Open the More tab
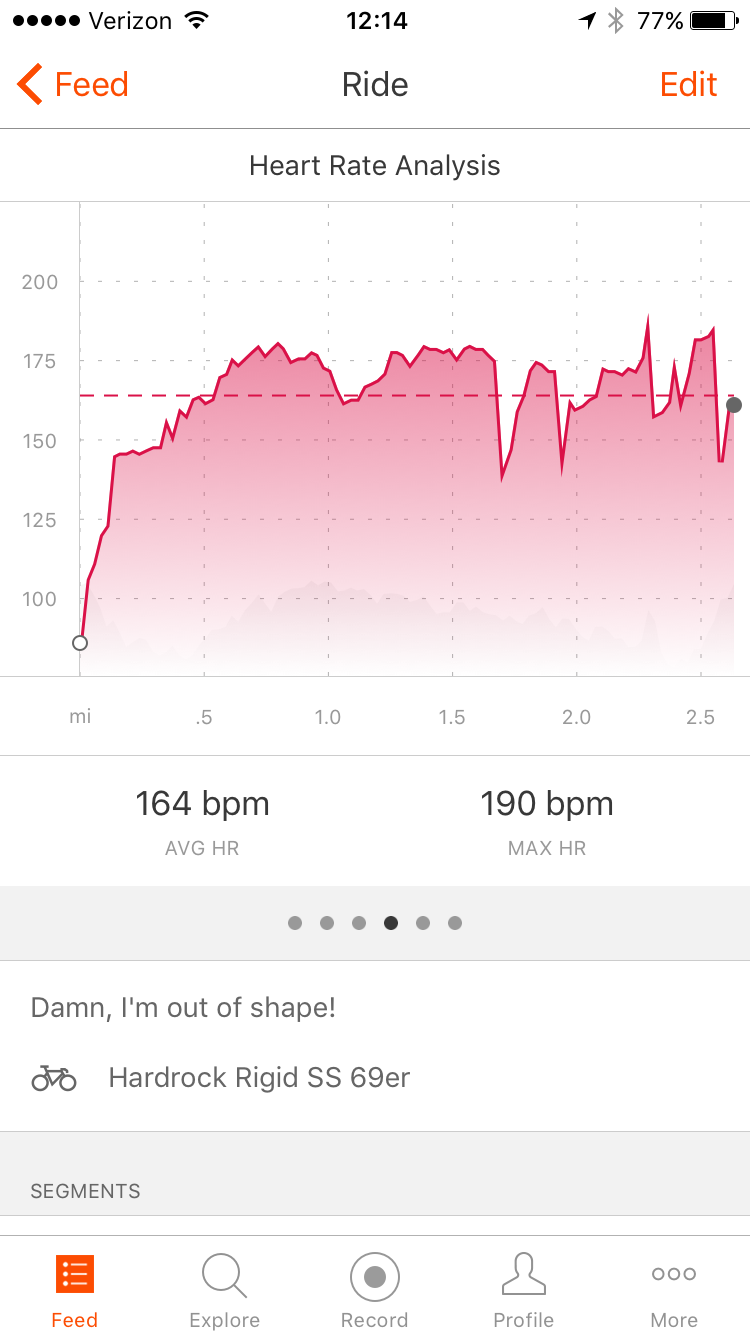 click(675, 1291)
